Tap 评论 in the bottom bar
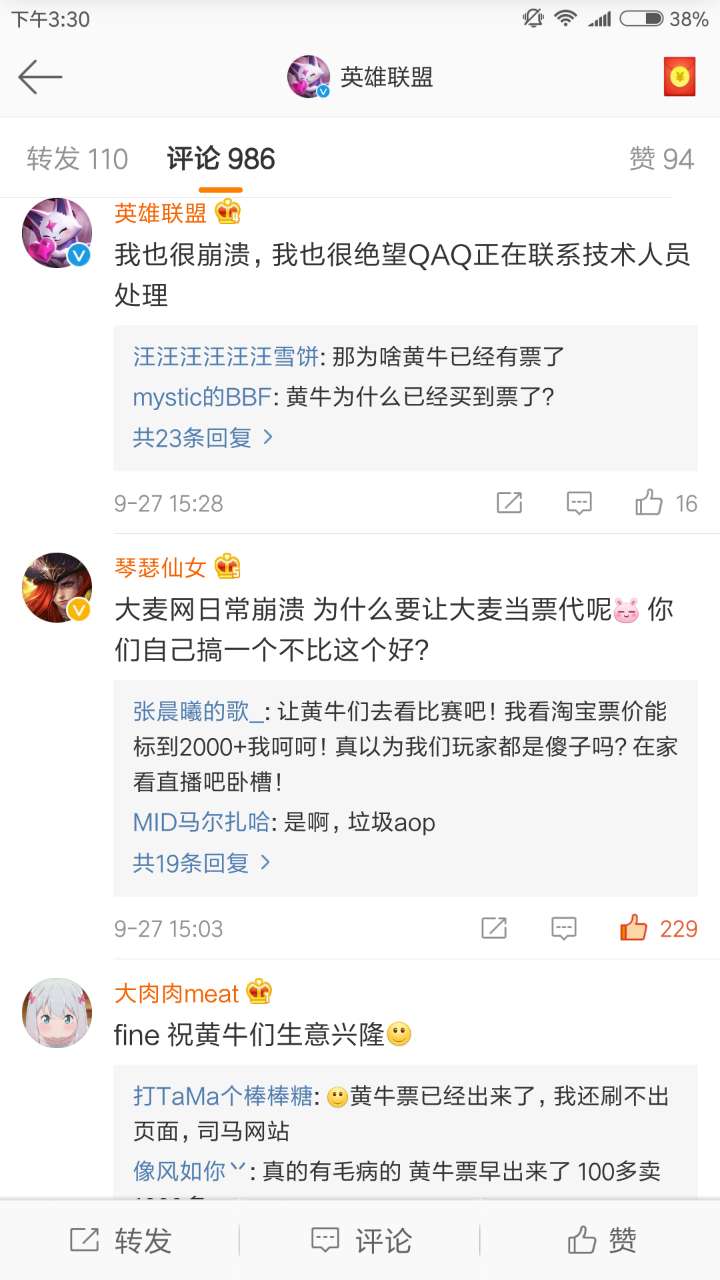The height and width of the screenshot is (1280, 720). tap(383, 1240)
